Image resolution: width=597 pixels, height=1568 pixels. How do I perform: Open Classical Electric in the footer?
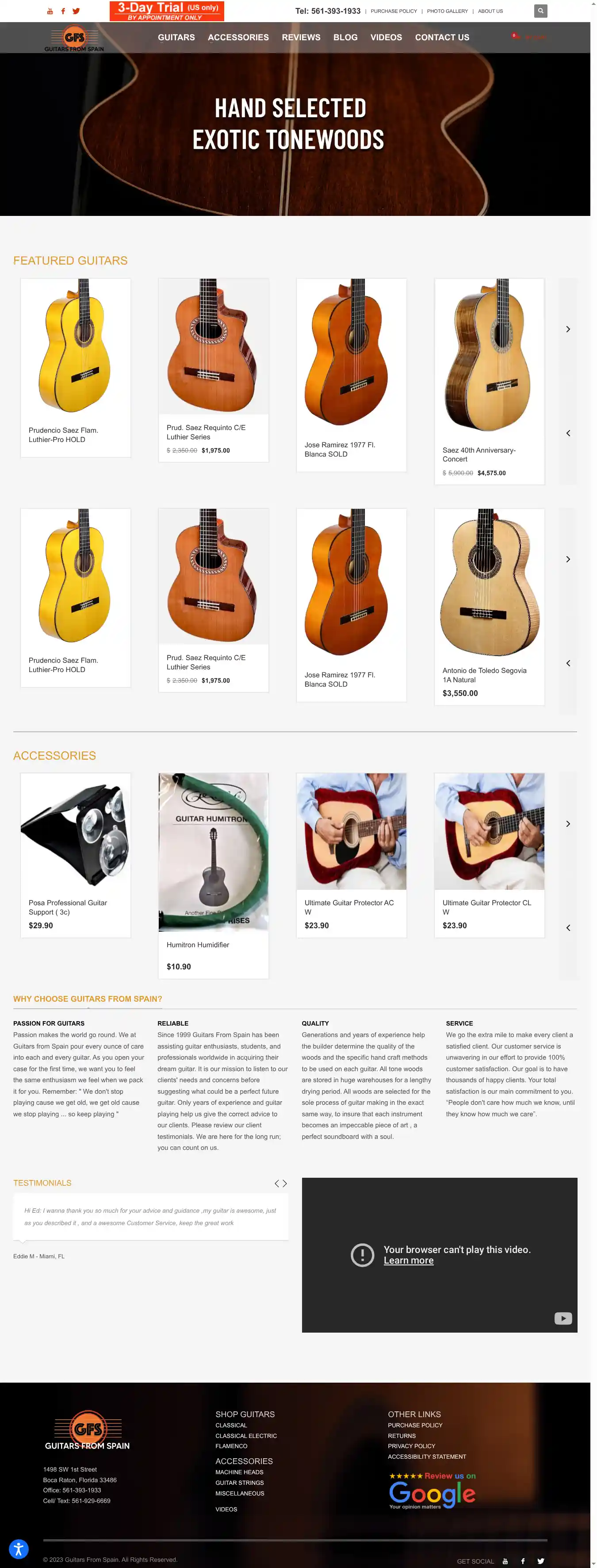click(246, 1436)
